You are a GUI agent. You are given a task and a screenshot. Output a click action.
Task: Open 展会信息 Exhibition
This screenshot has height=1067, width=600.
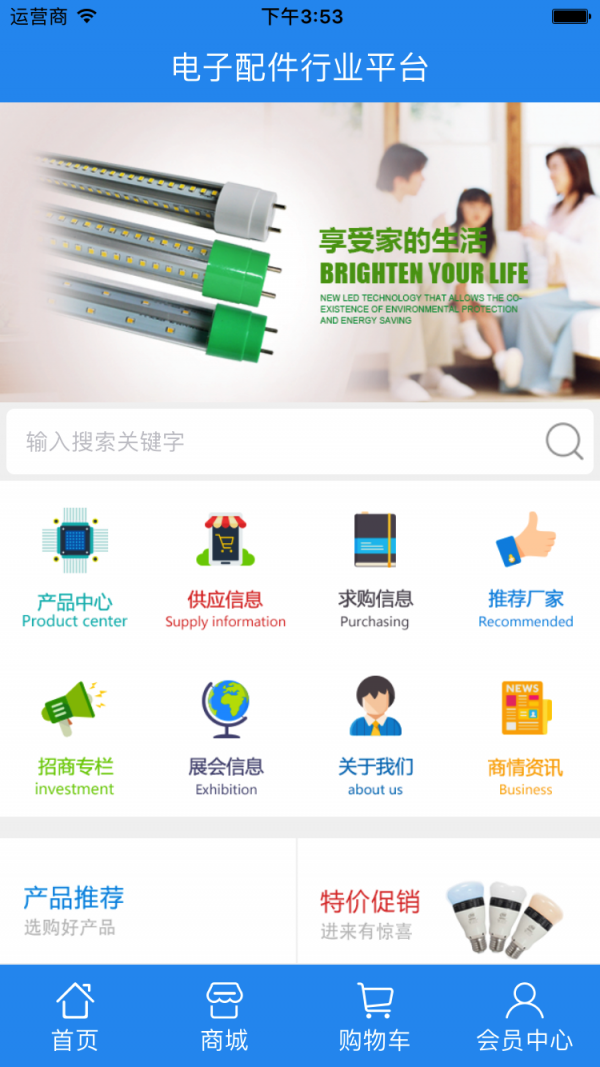[x=225, y=736]
